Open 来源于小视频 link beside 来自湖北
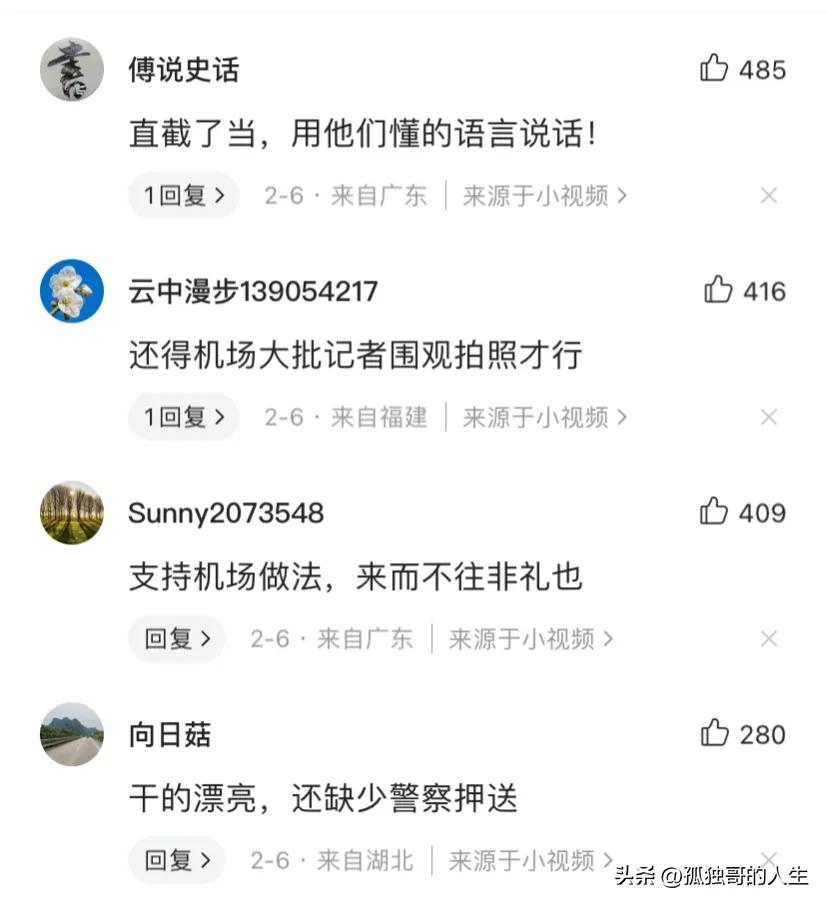This screenshot has height=905, width=827. [x=531, y=860]
